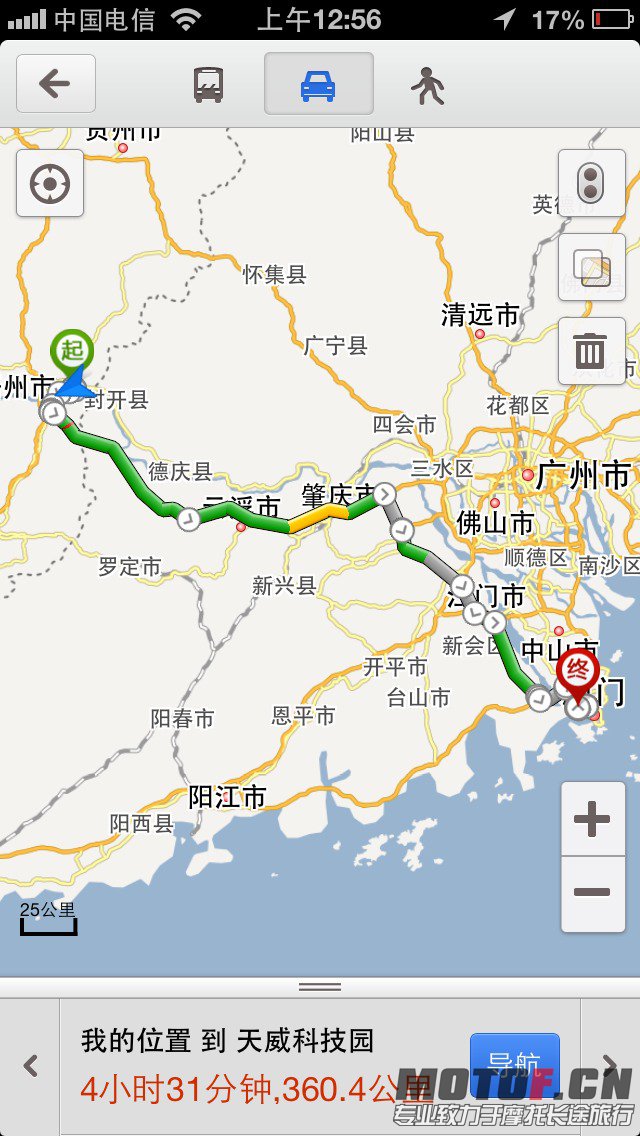Open the map layers button

(x=591, y=267)
